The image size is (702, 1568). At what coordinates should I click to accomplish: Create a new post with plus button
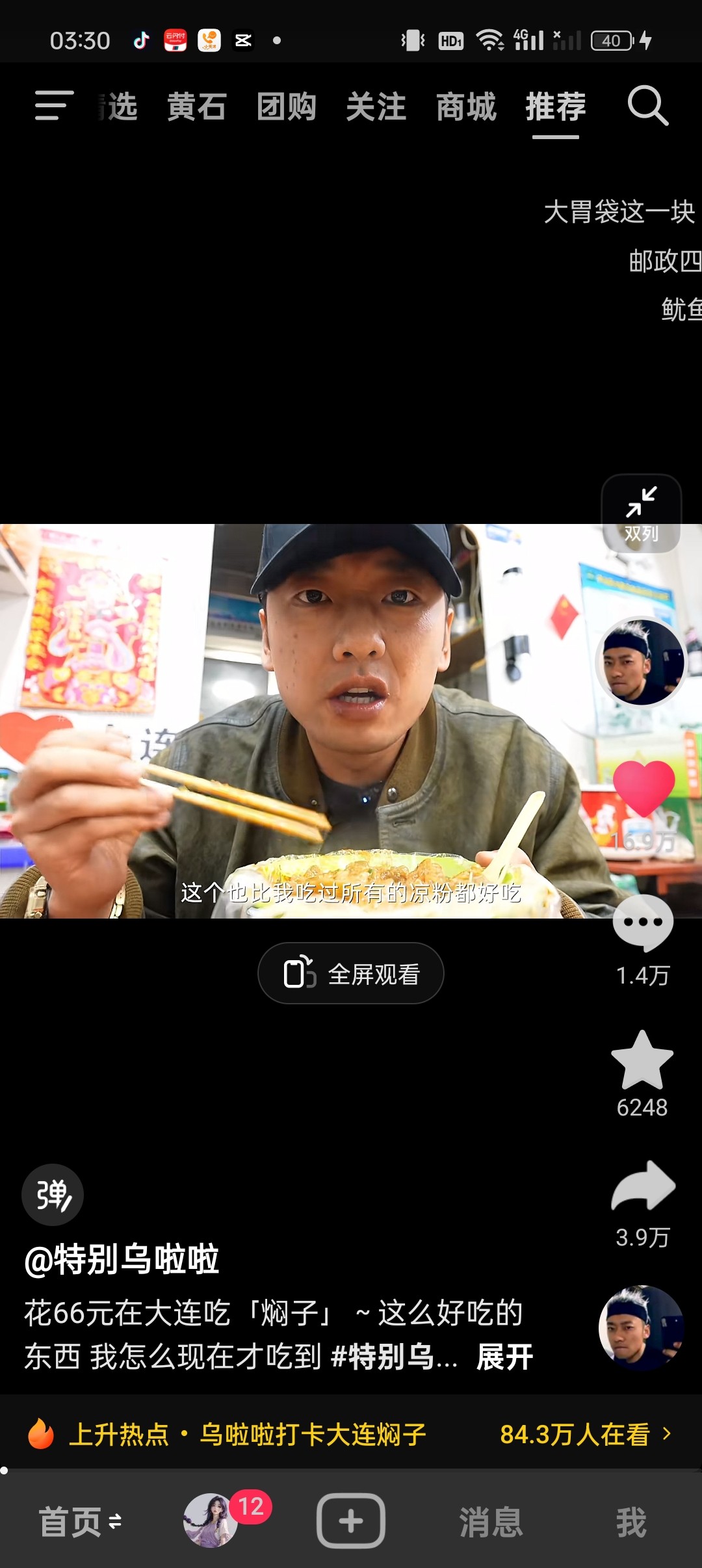(351, 1521)
